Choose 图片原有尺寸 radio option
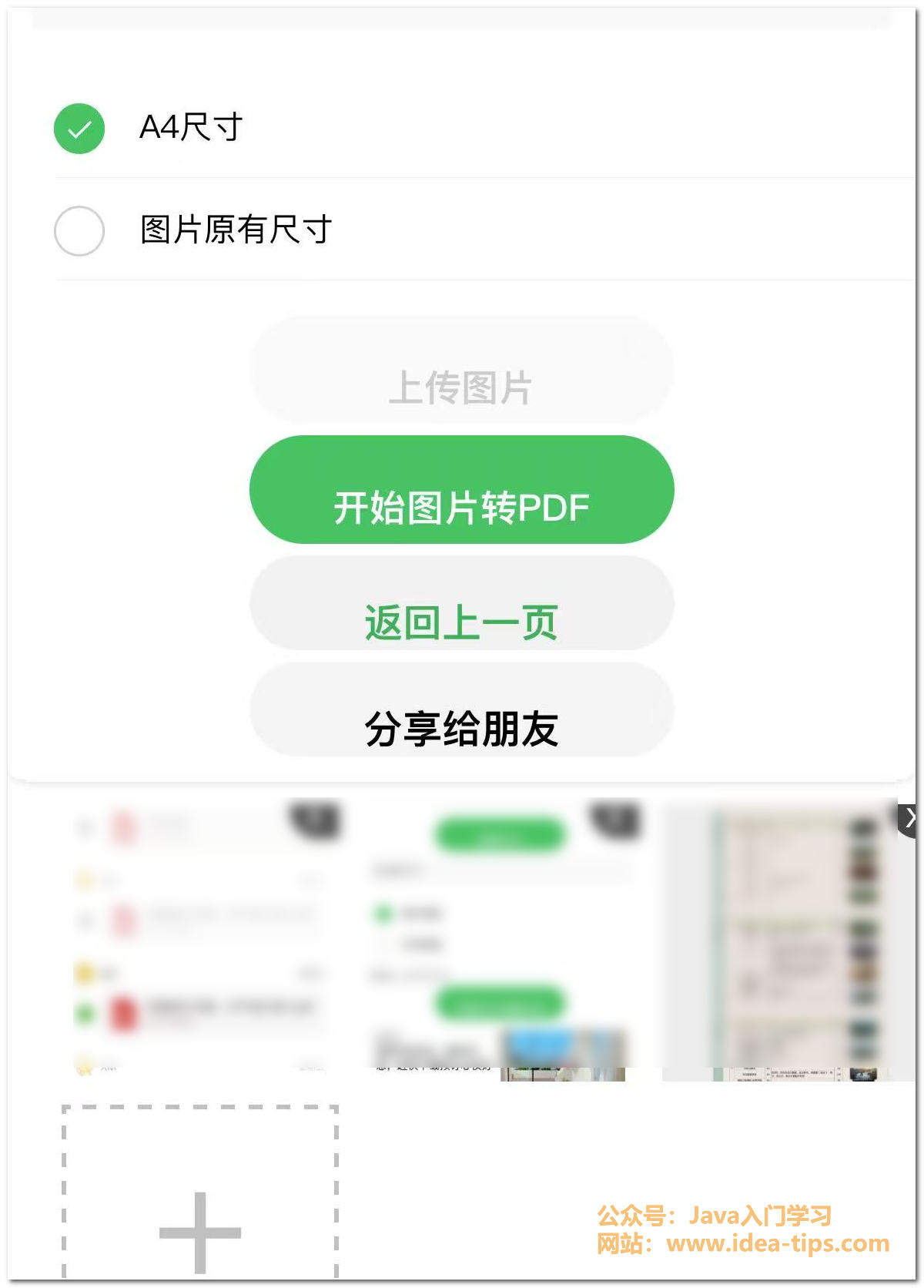Image resolution: width=924 pixels, height=1288 pixels. pos(79,231)
